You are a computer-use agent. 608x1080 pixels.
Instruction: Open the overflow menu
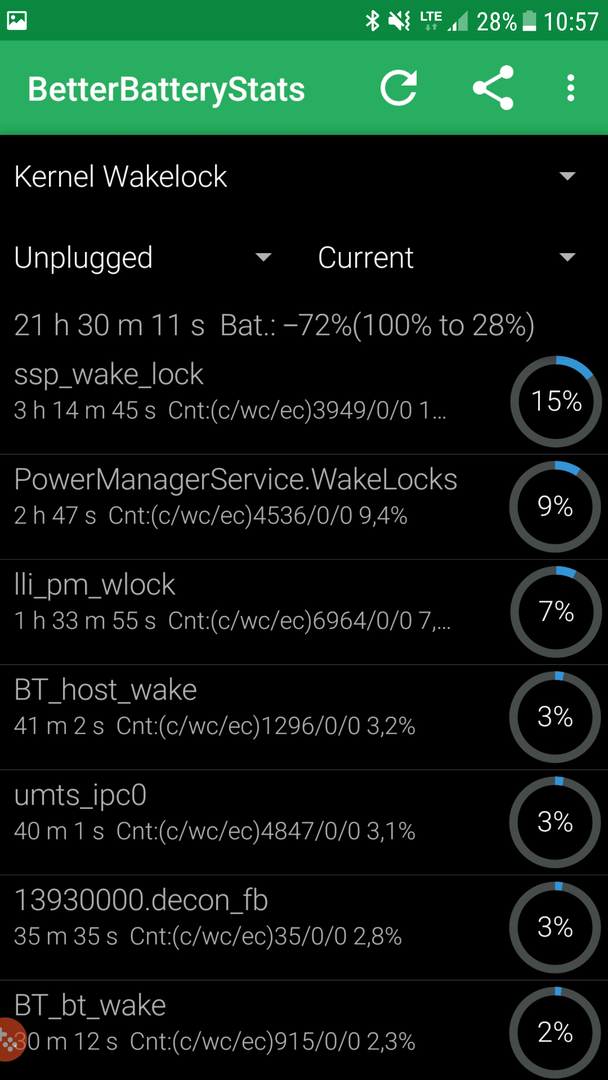tap(570, 88)
